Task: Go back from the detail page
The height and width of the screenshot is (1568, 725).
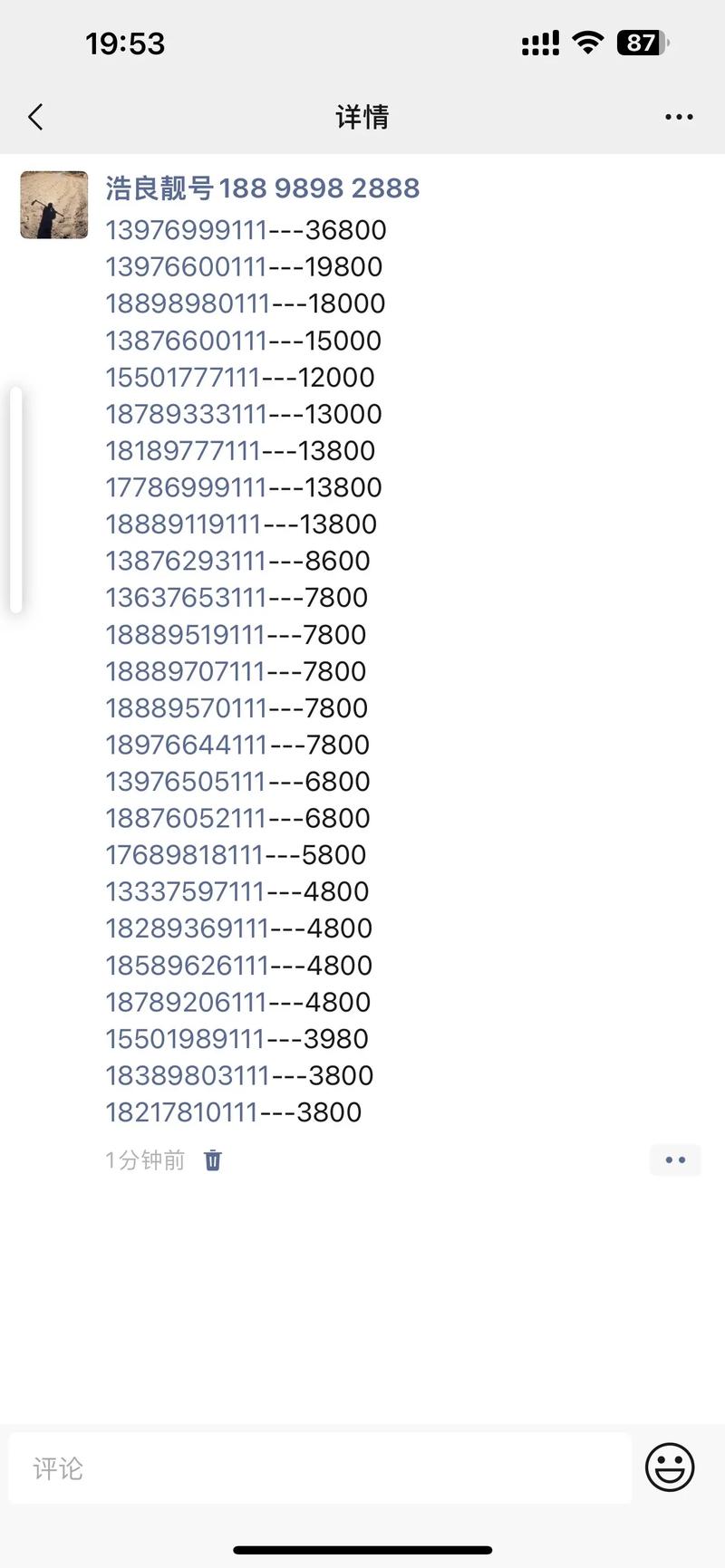Action: [x=36, y=117]
